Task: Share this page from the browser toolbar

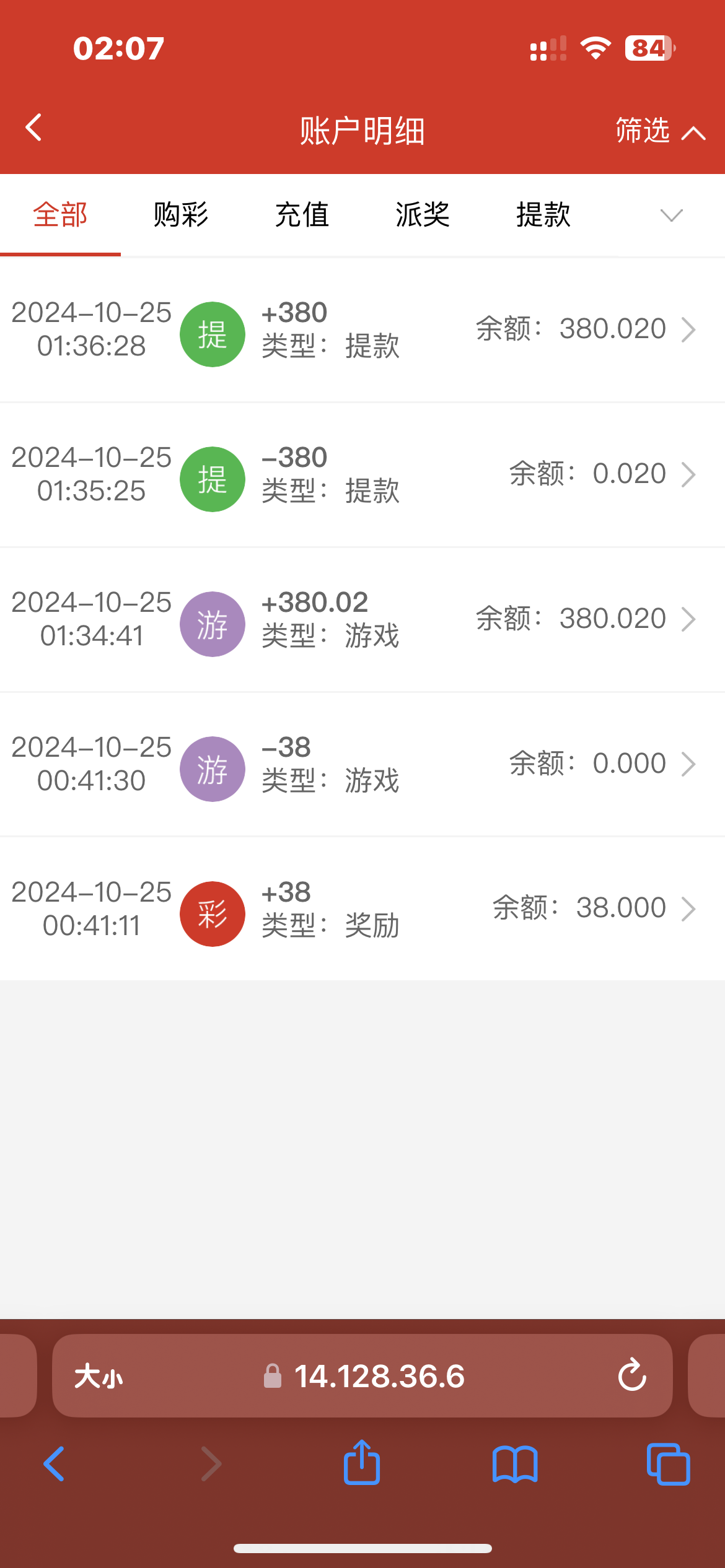Action: 362,1464
